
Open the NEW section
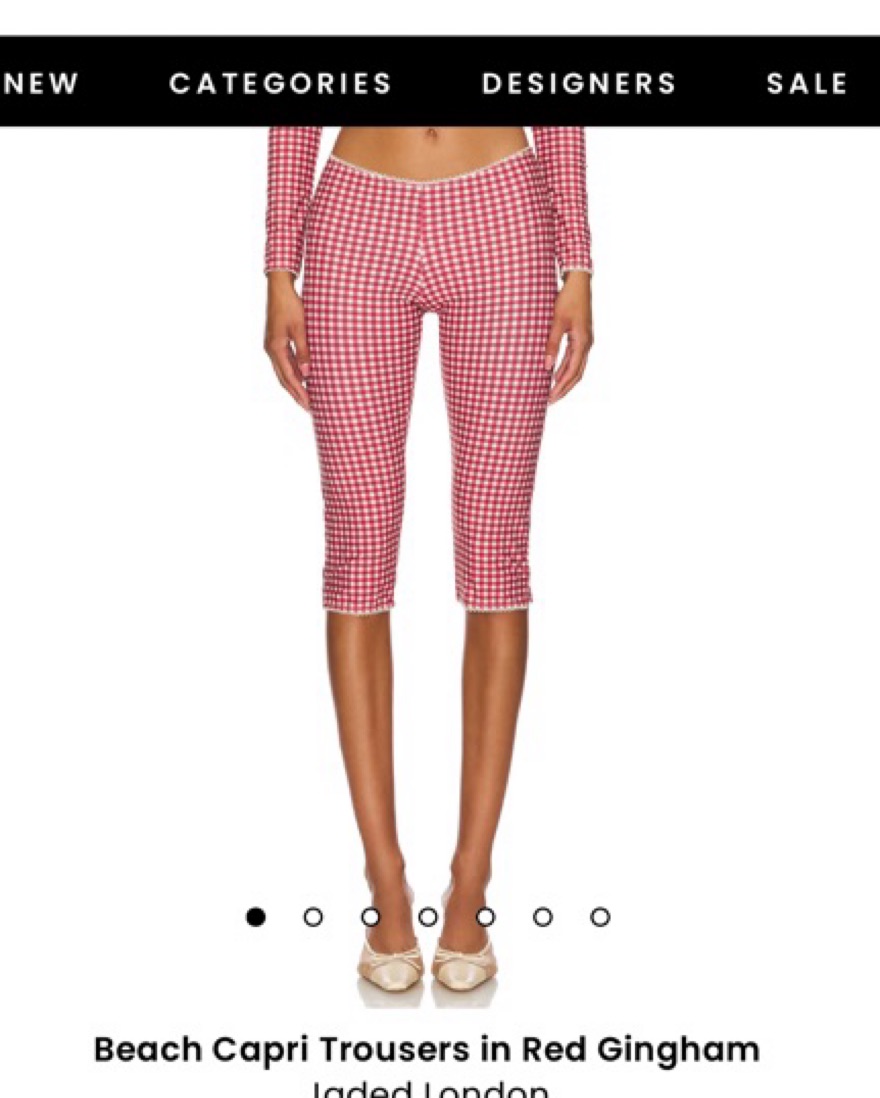(41, 84)
